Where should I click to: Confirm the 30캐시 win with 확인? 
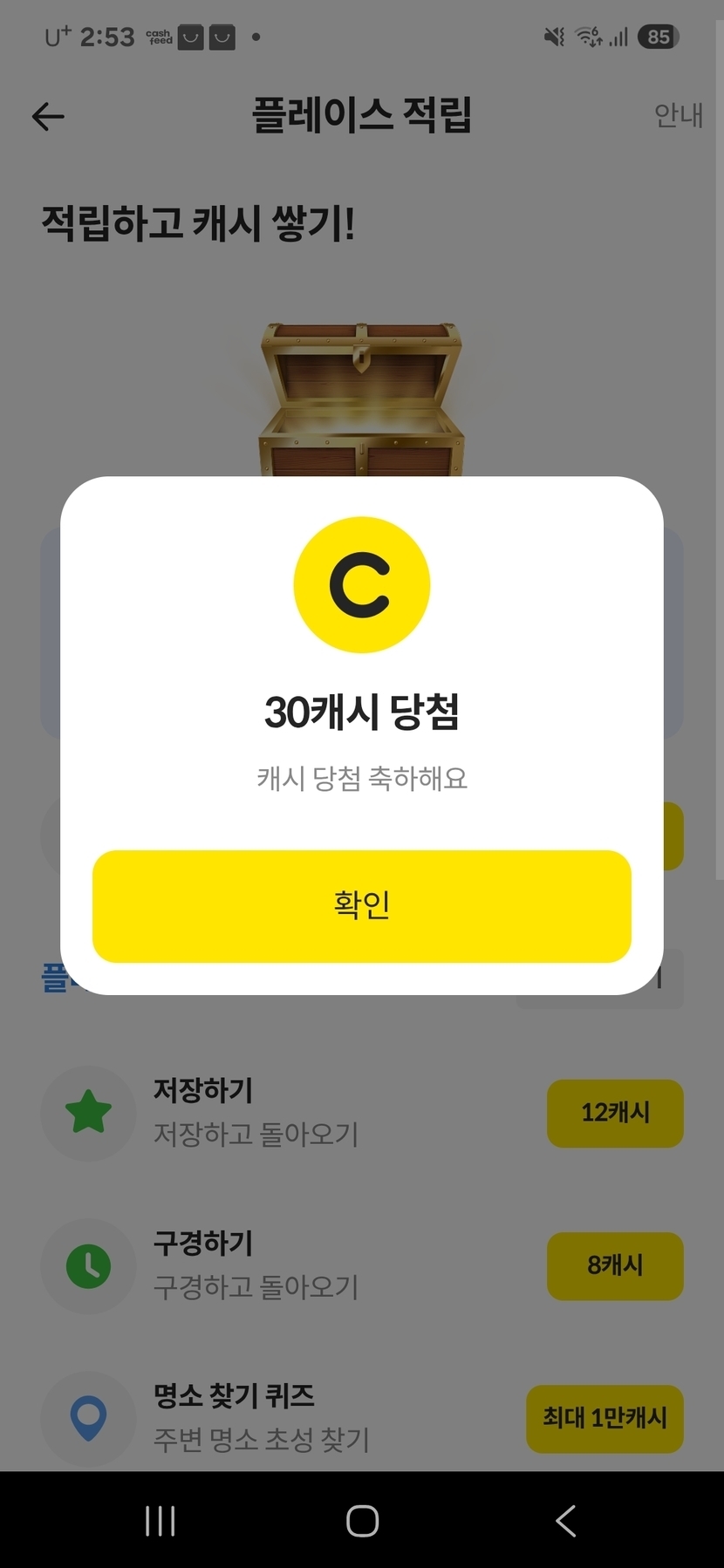click(x=361, y=906)
